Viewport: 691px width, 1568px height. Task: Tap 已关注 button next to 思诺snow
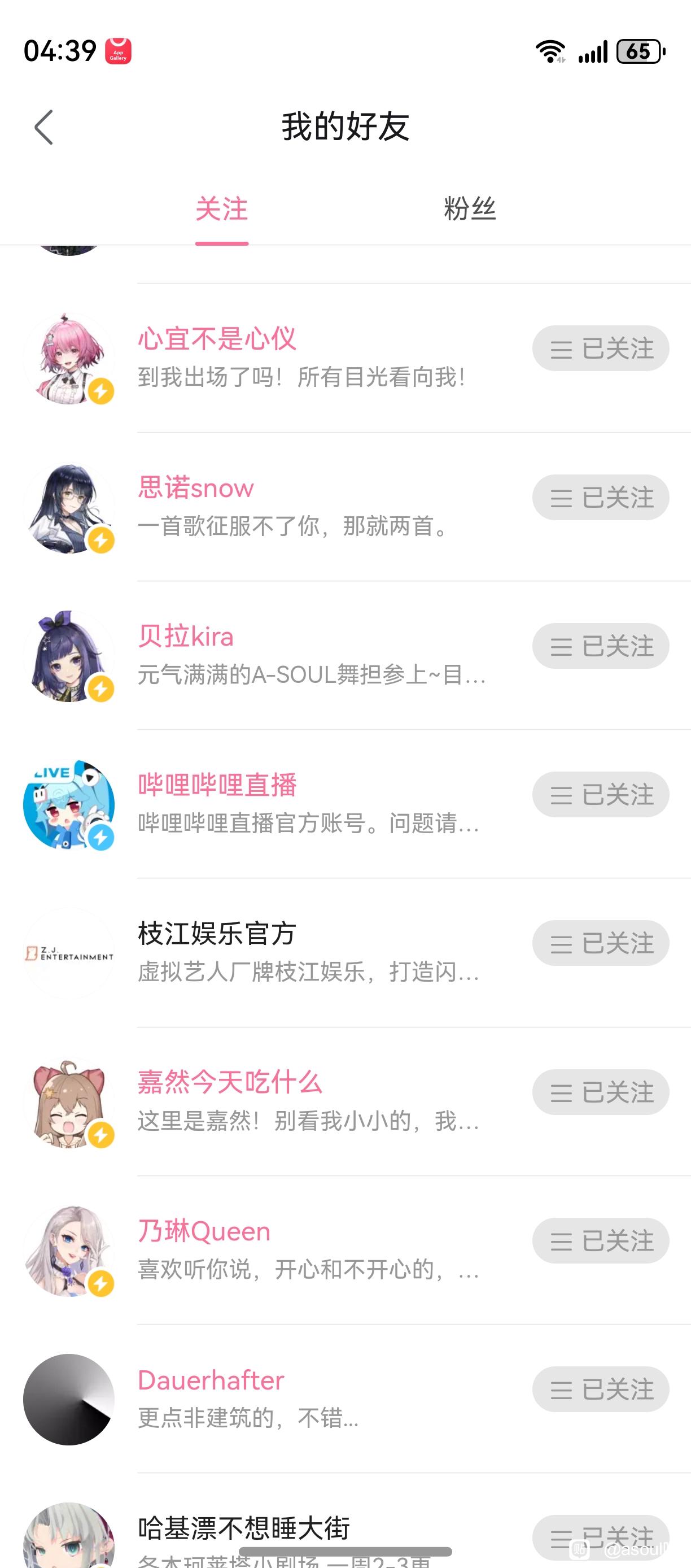coord(600,498)
